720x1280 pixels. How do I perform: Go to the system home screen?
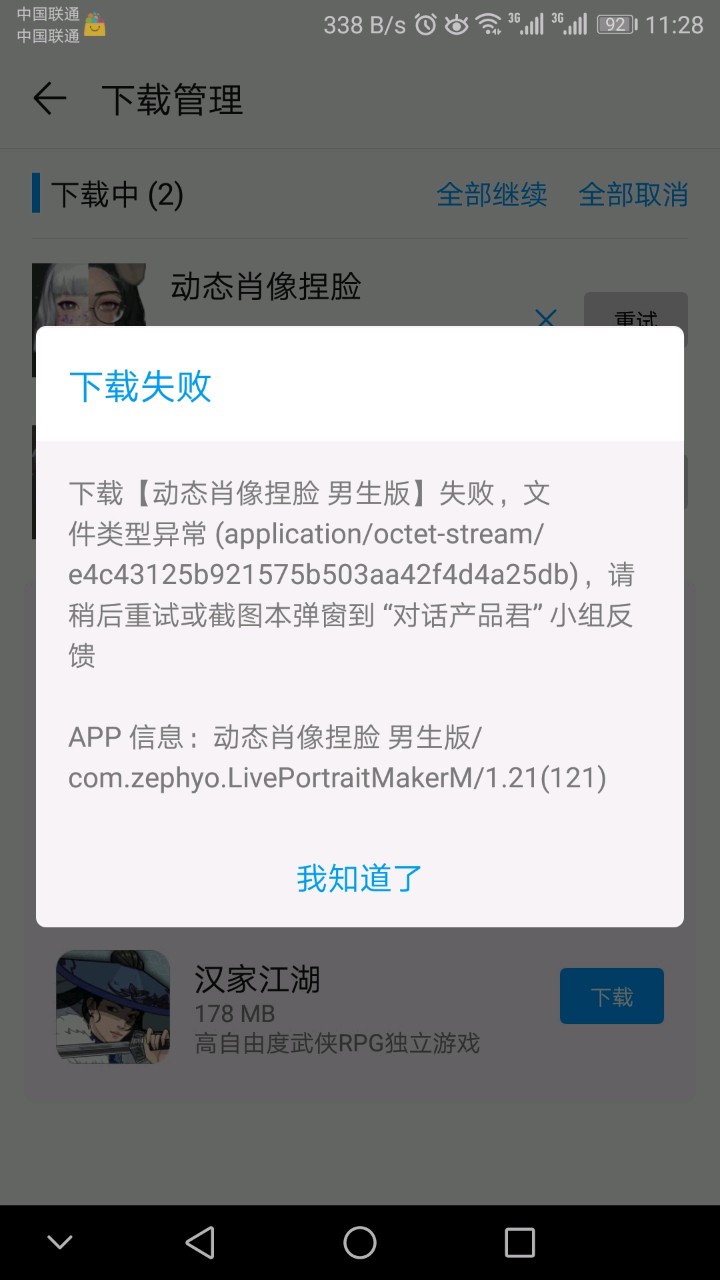coord(360,1242)
